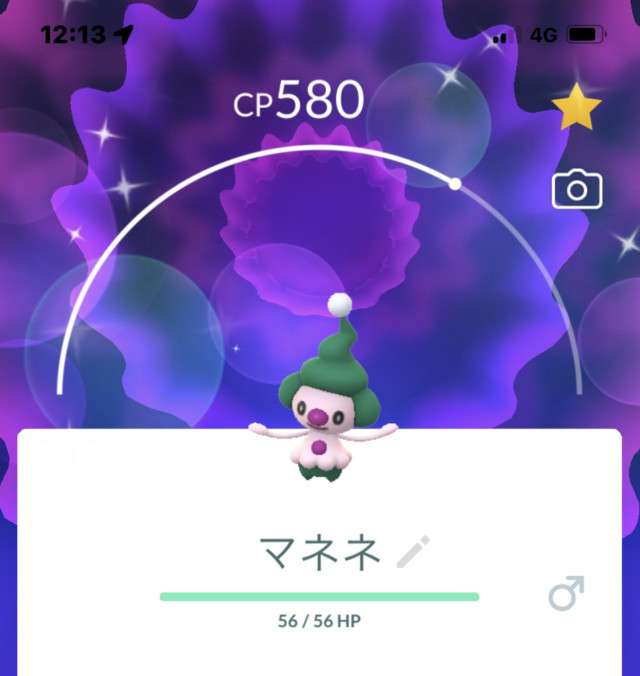Edit the nickname マネネ with the pencil
This screenshot has width=640, height=676.
(413, 551)
